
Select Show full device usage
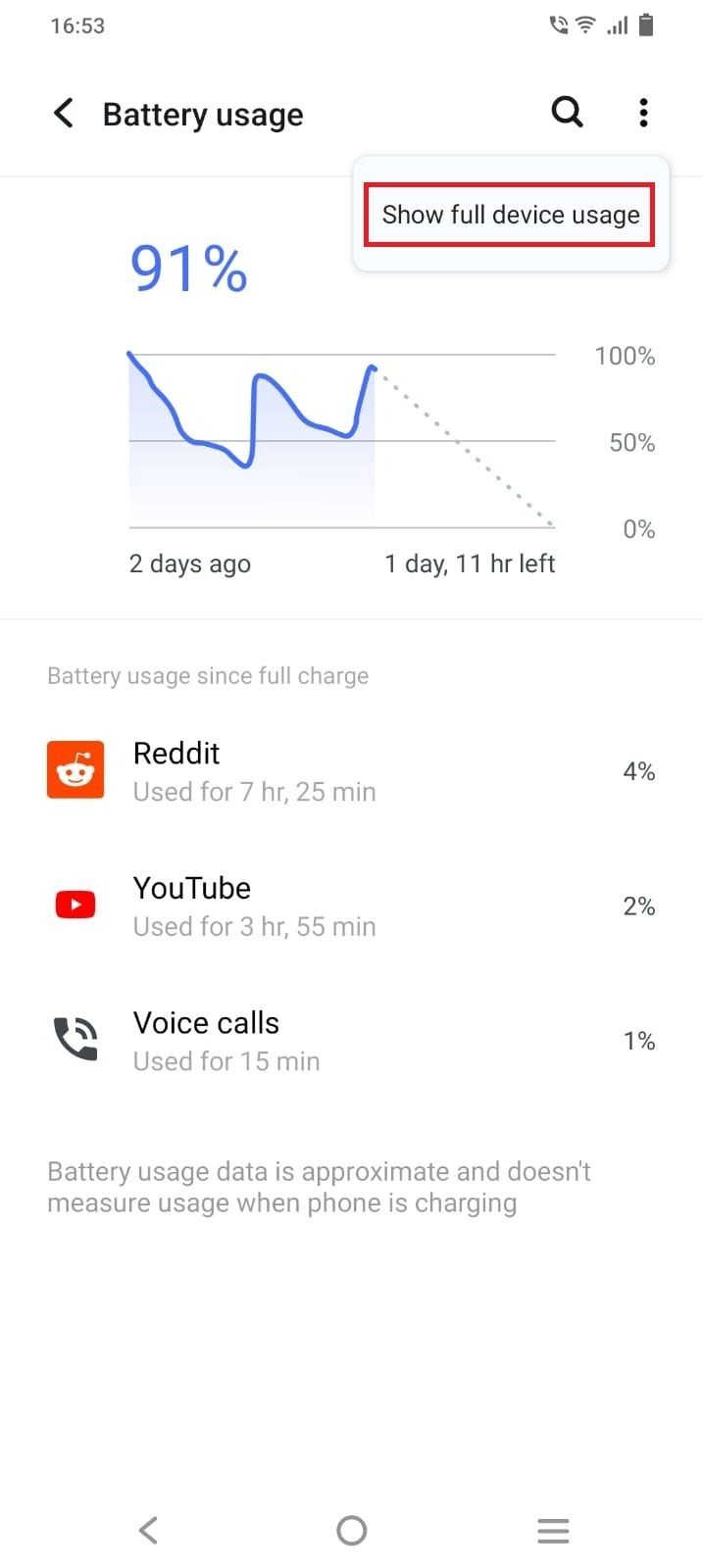510,215
